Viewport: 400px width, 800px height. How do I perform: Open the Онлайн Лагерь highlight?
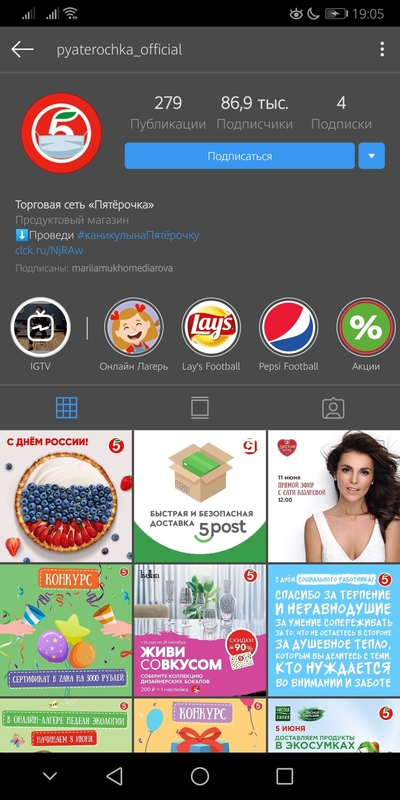[134, 334]
